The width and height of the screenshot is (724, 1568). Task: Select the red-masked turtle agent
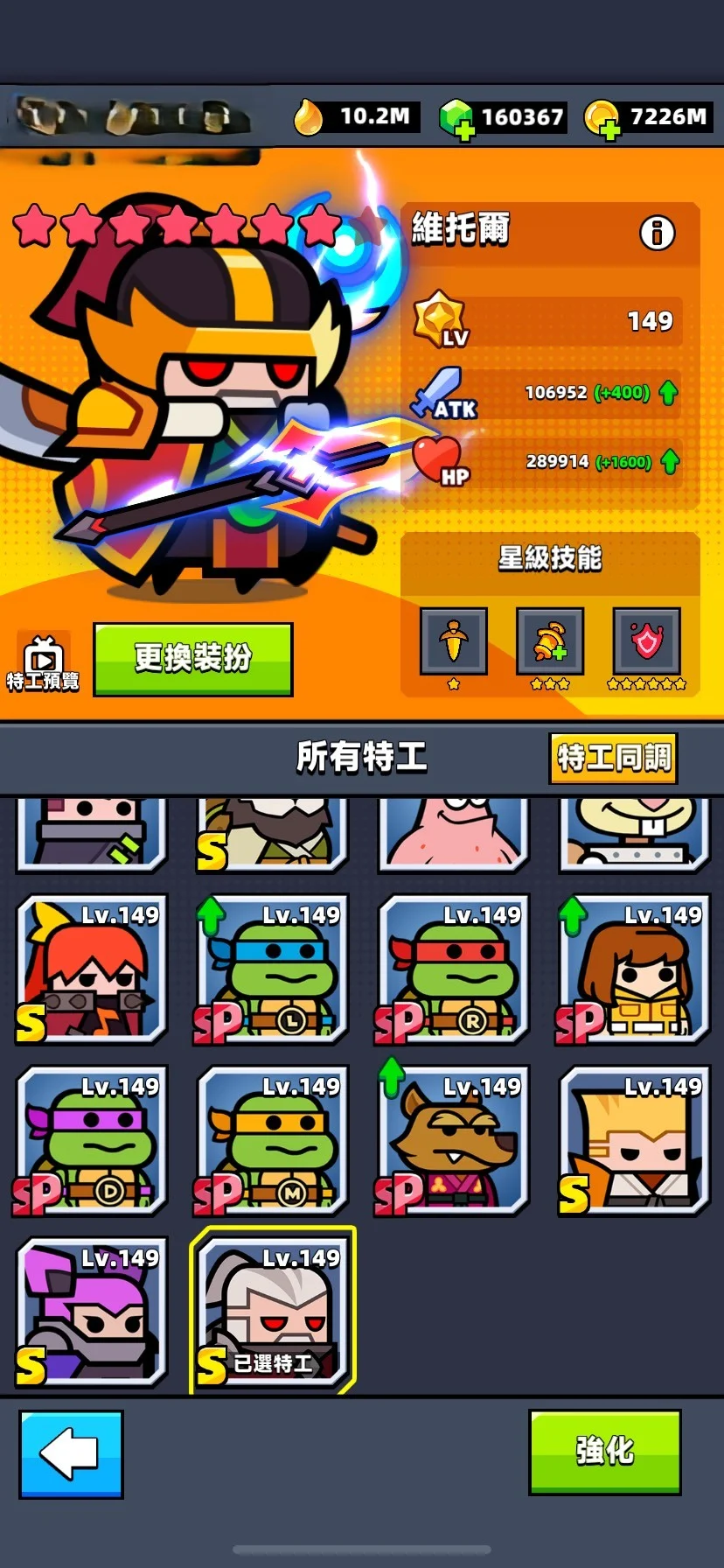[x=453, y=969]
